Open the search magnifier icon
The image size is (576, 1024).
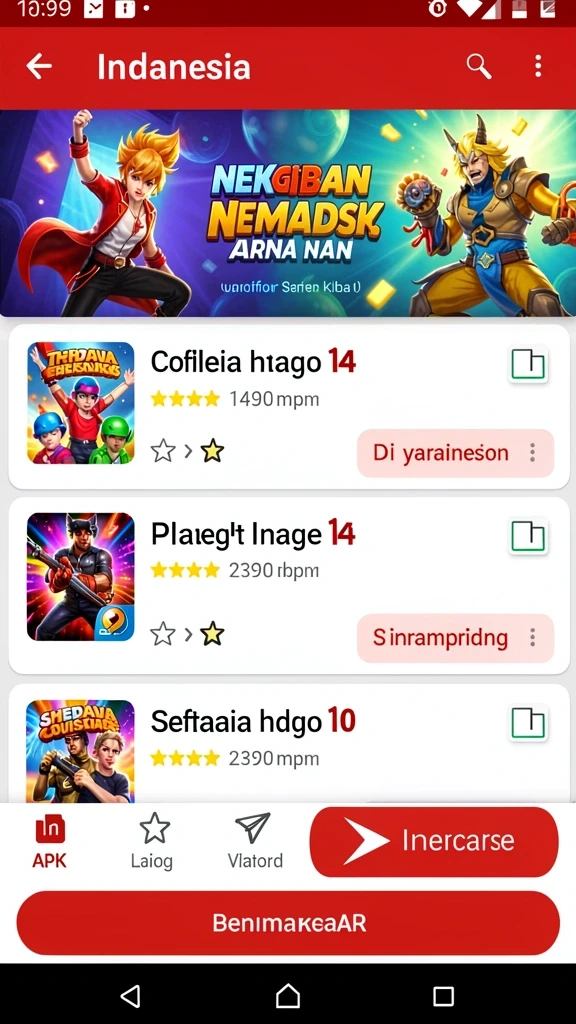tap(479, 67)
